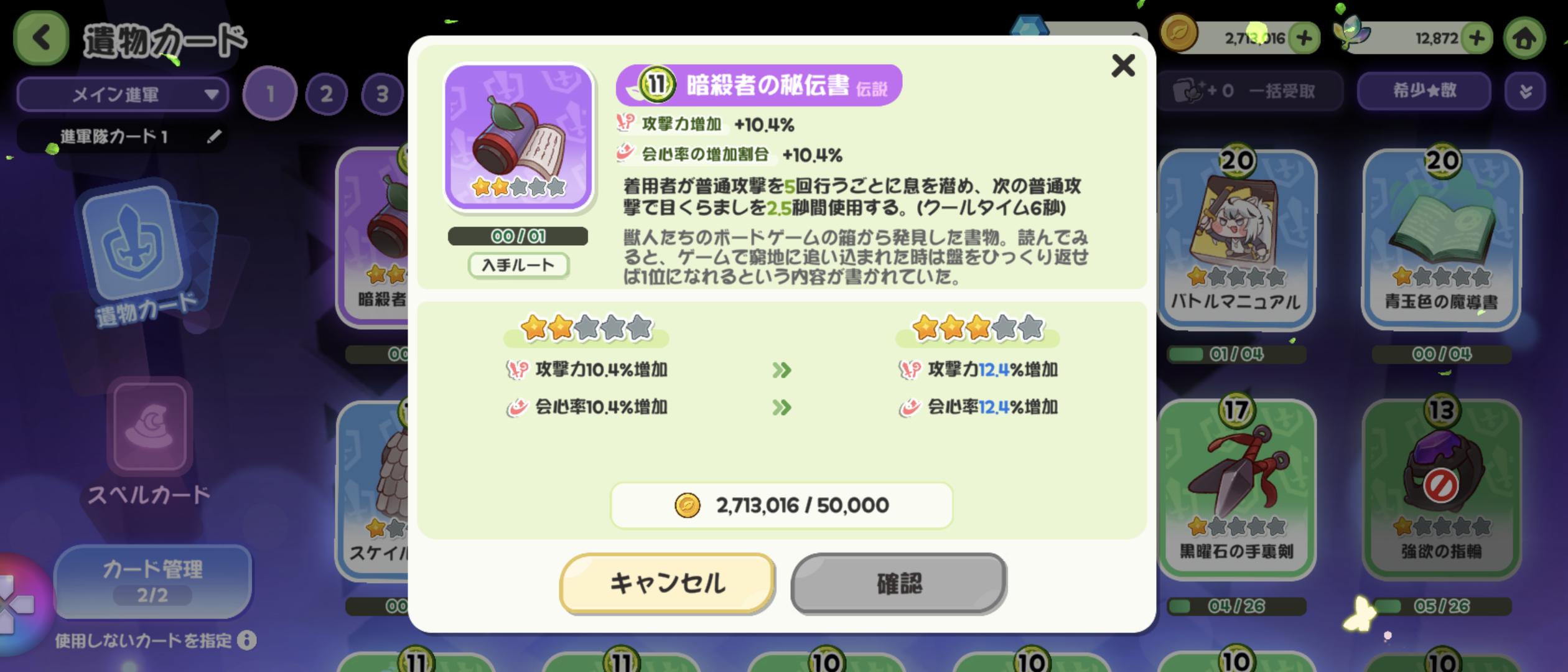Open 入手ルート for this card

[518, 266]
